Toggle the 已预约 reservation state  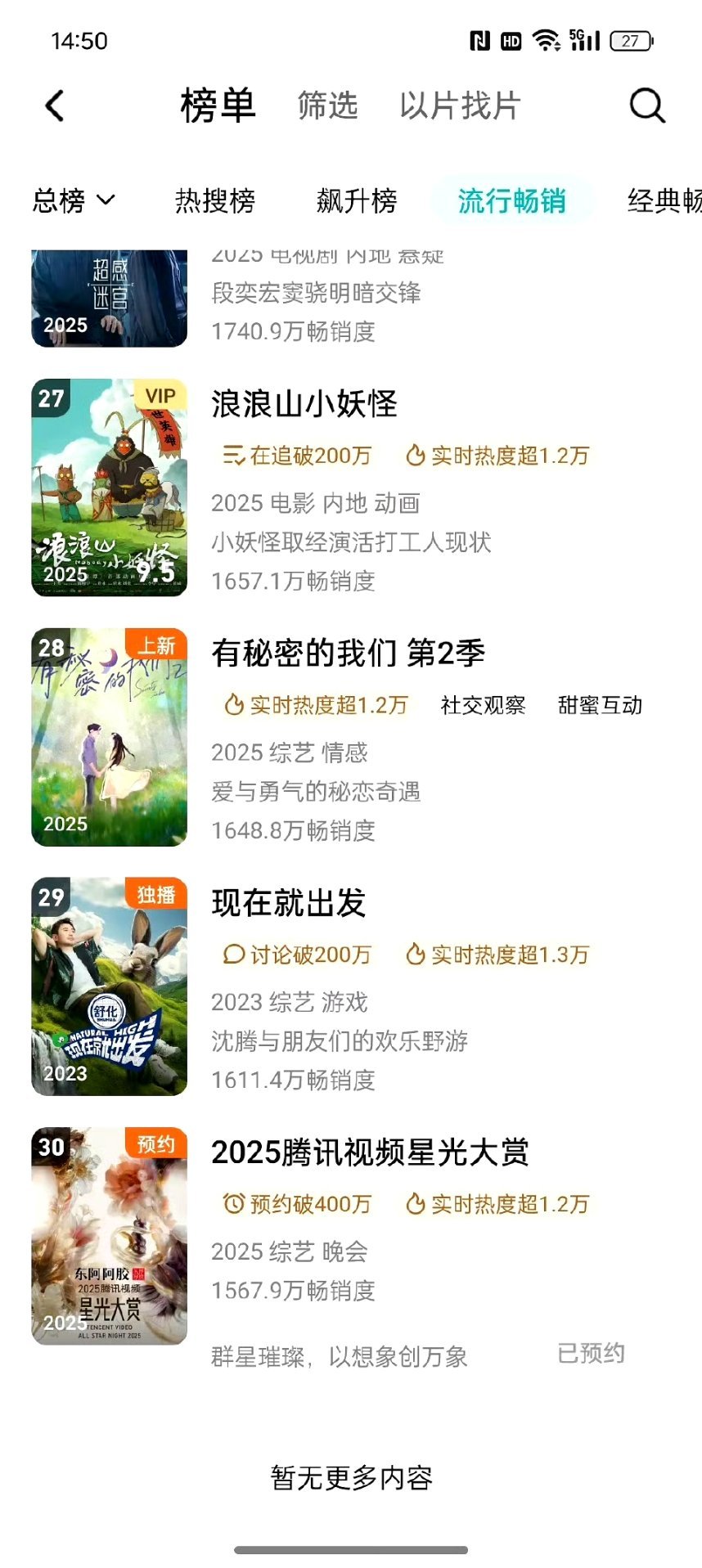(592, 1353)
